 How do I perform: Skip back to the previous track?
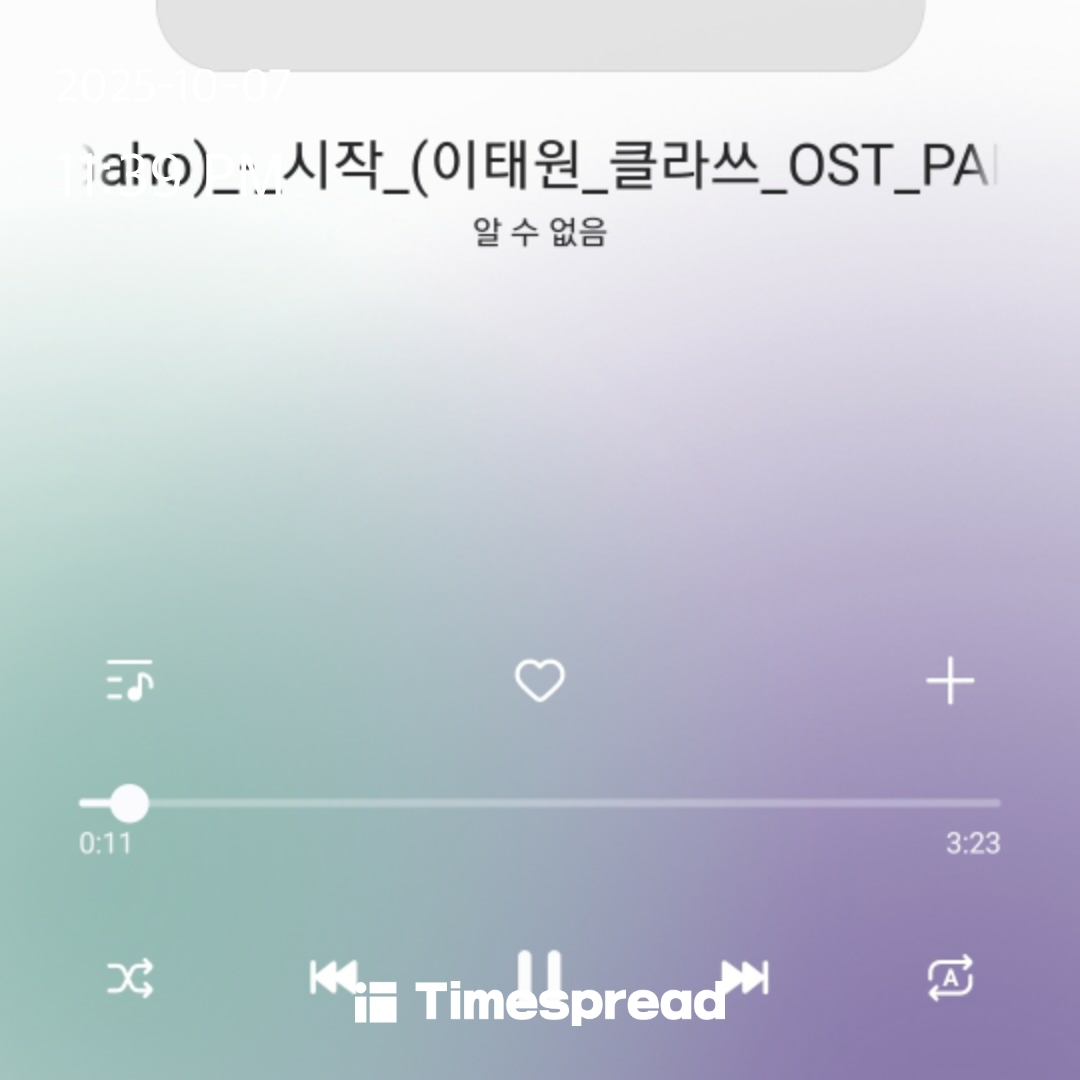point(333,976)
